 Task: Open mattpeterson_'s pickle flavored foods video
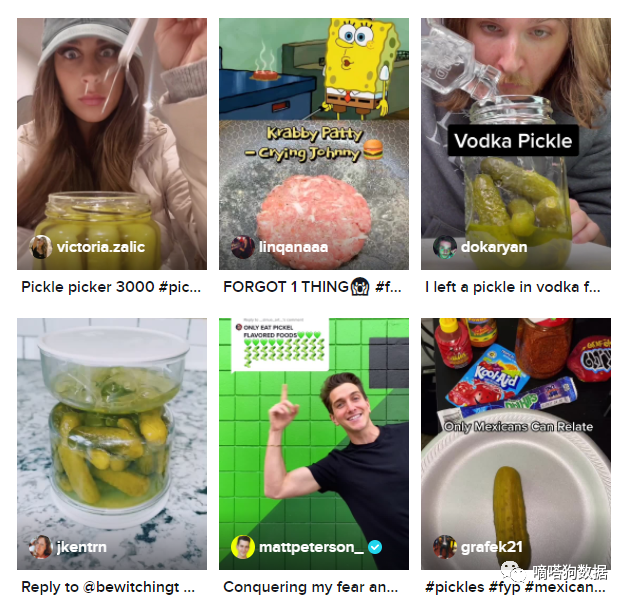[x=314, y=440]
